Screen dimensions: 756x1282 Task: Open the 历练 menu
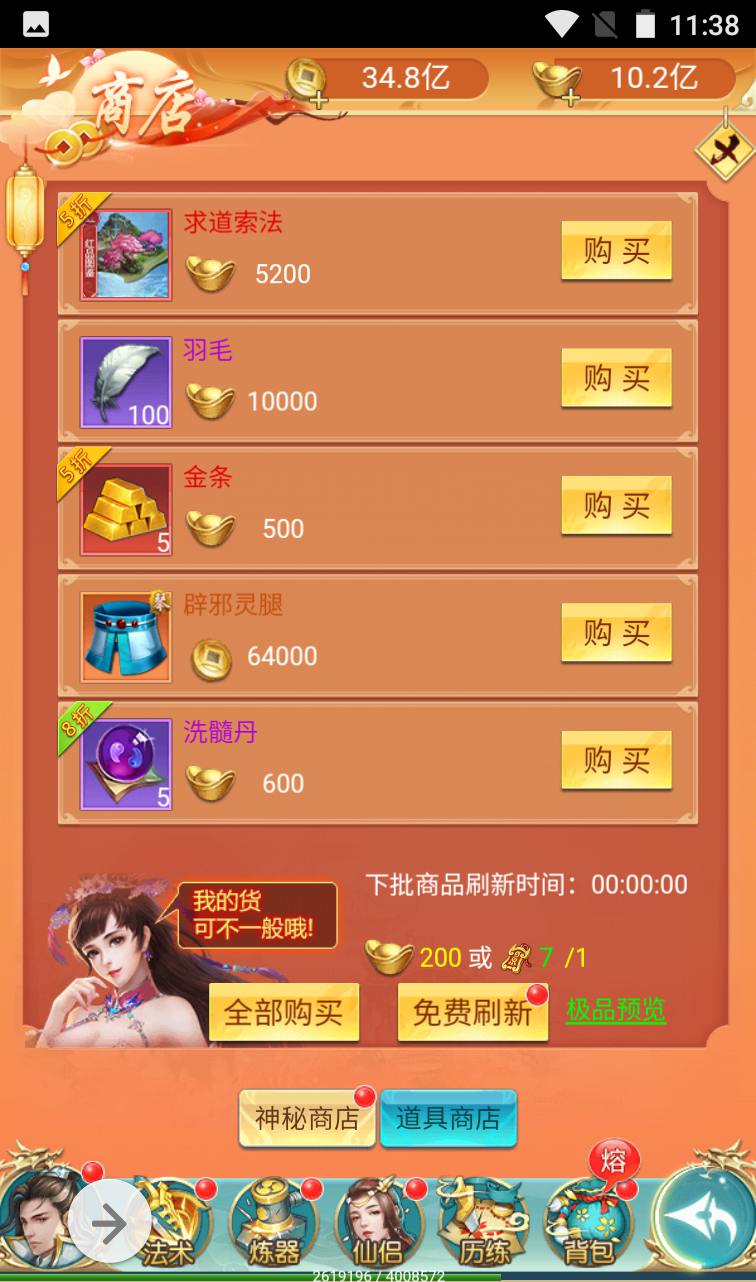pos(484,1220)
